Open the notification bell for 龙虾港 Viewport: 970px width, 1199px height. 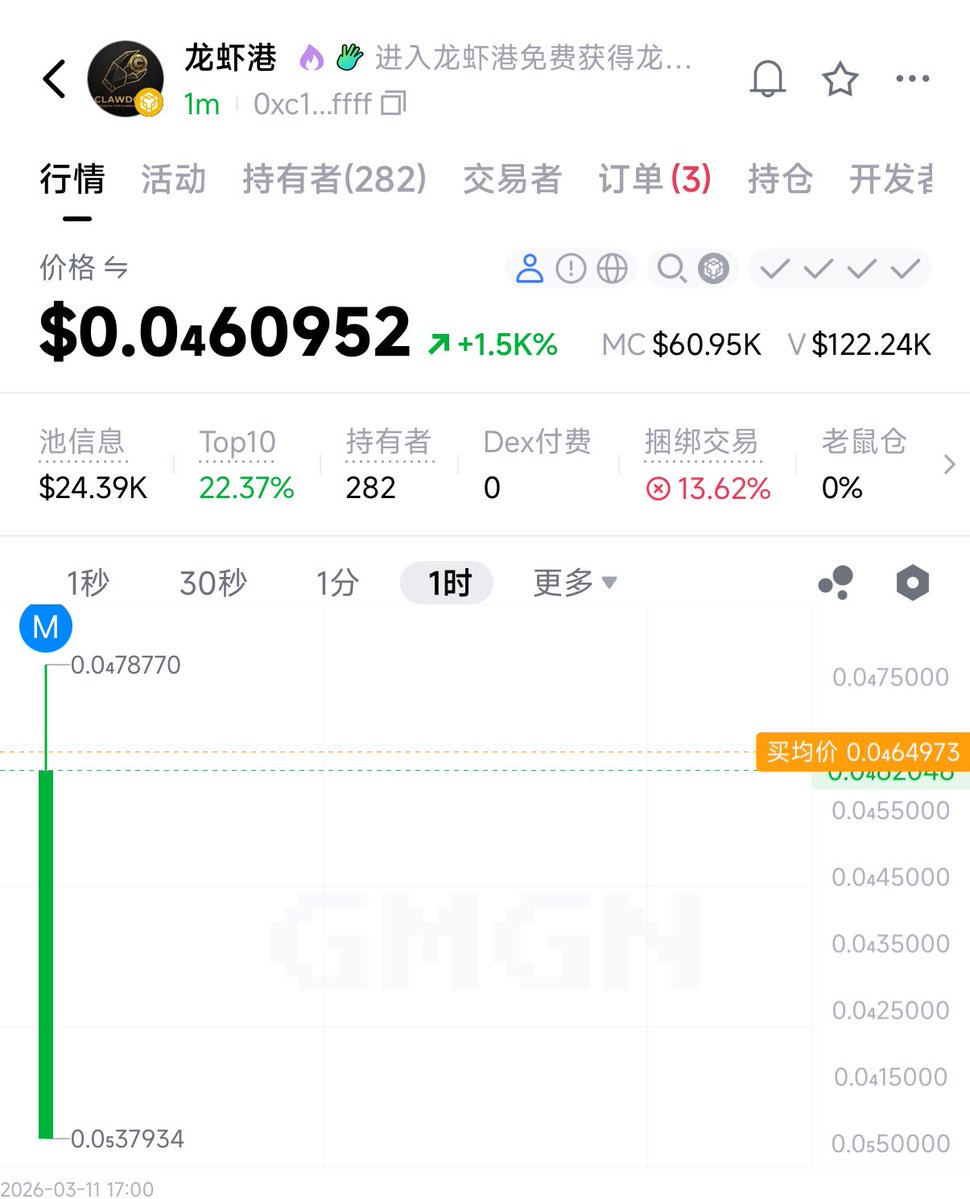coord(768,80)
